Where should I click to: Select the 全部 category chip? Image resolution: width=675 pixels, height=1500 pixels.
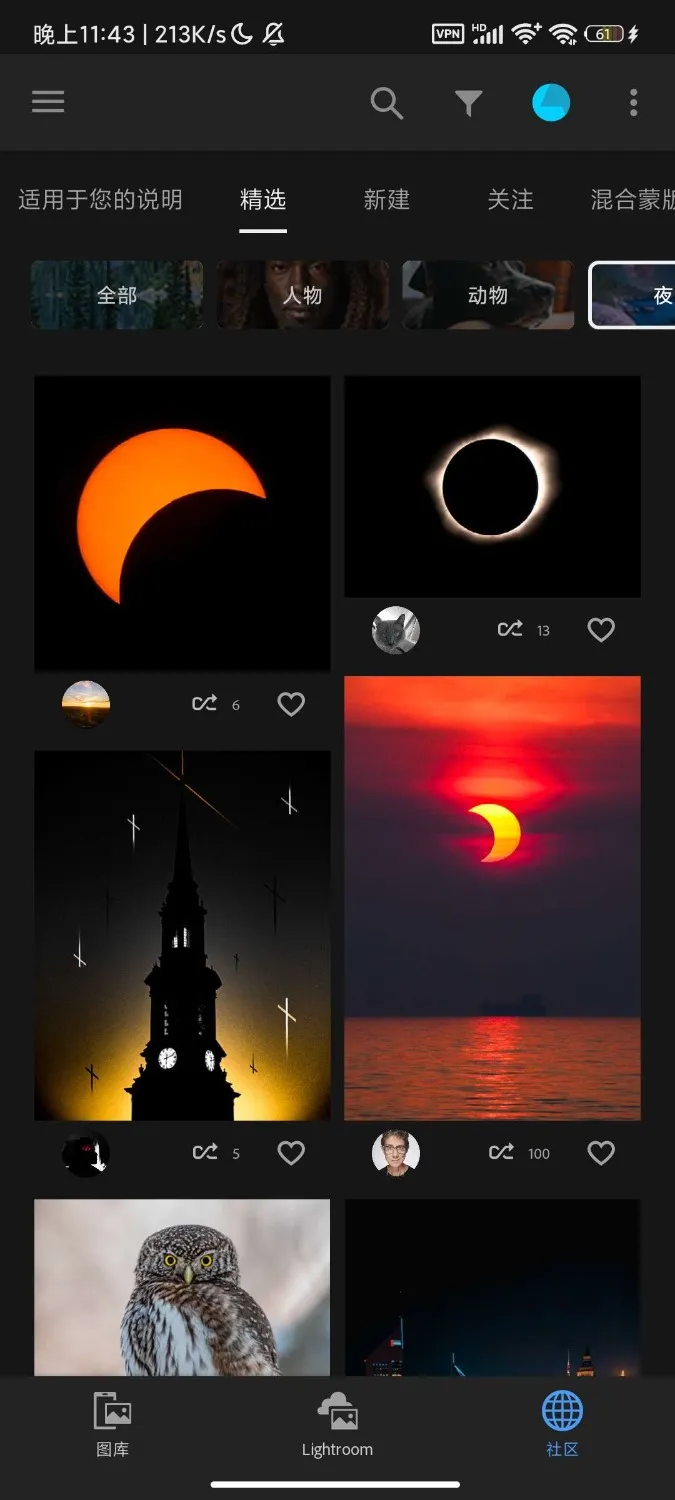pos(117,295)
